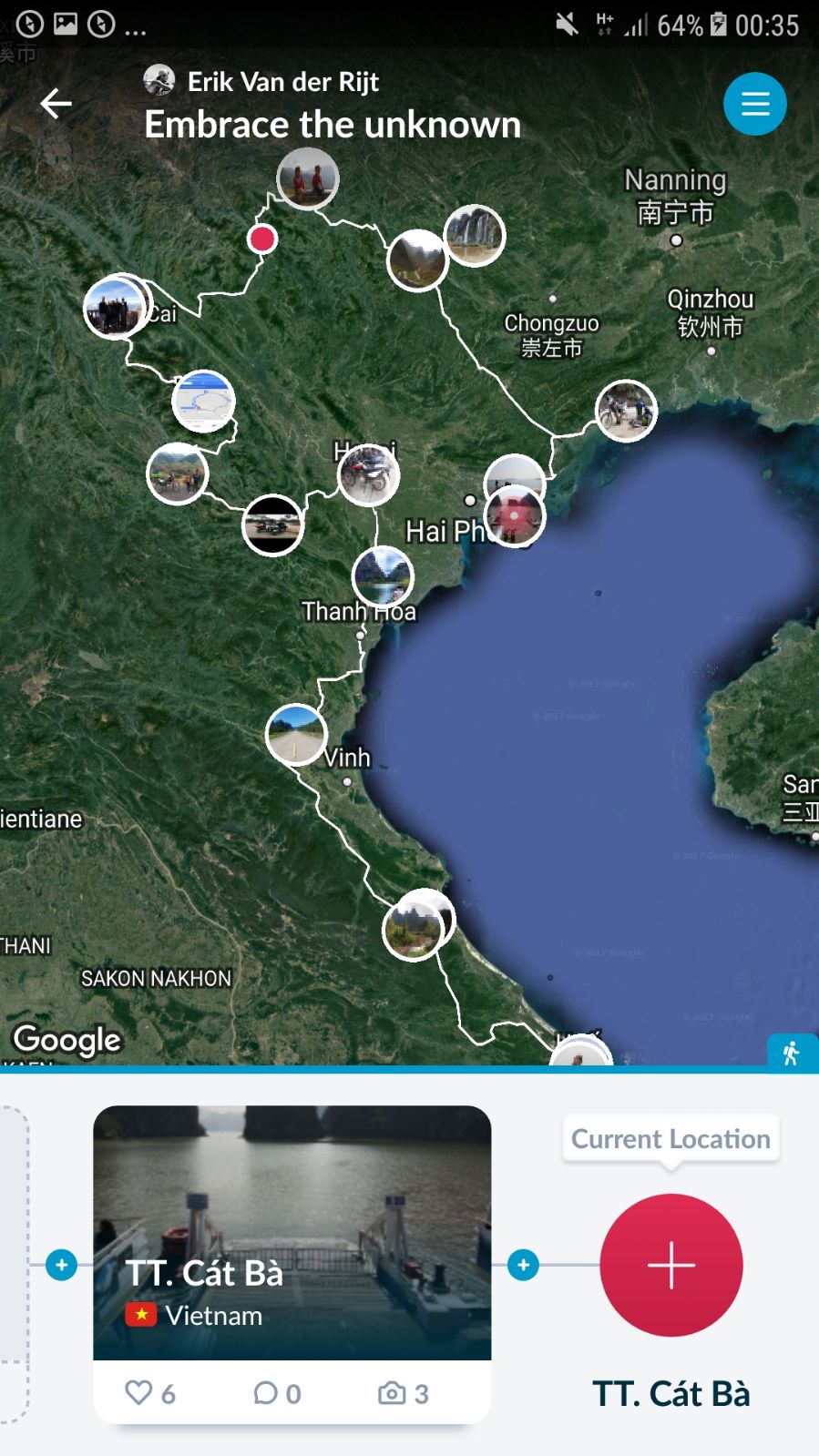Open the motorbike photo marker near Hanoi
The height and width of the screenshot is (1456, 819).
pyautogui.click(x=368, y=474)
